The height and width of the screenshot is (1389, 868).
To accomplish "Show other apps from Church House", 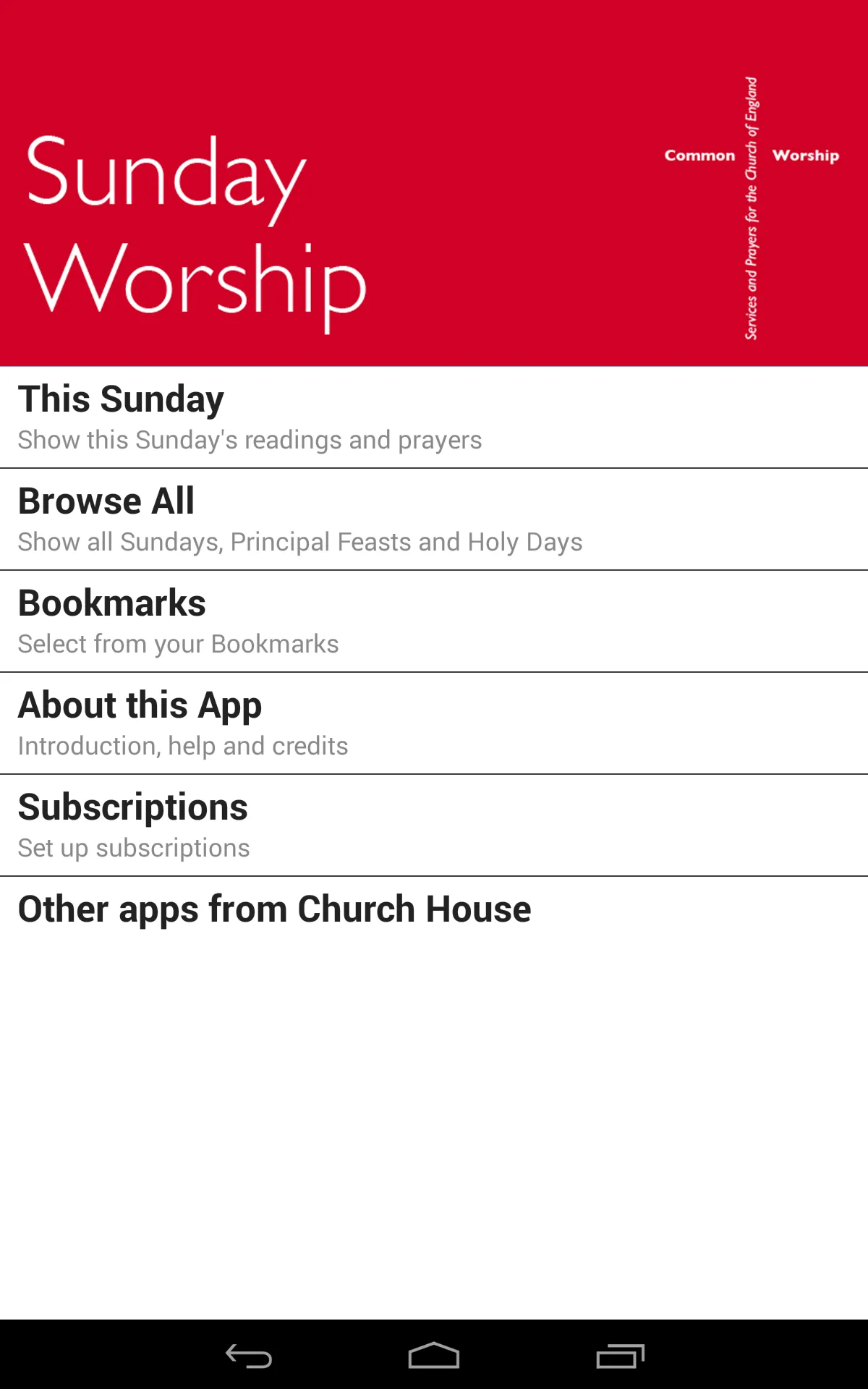I will coord(434,909).
